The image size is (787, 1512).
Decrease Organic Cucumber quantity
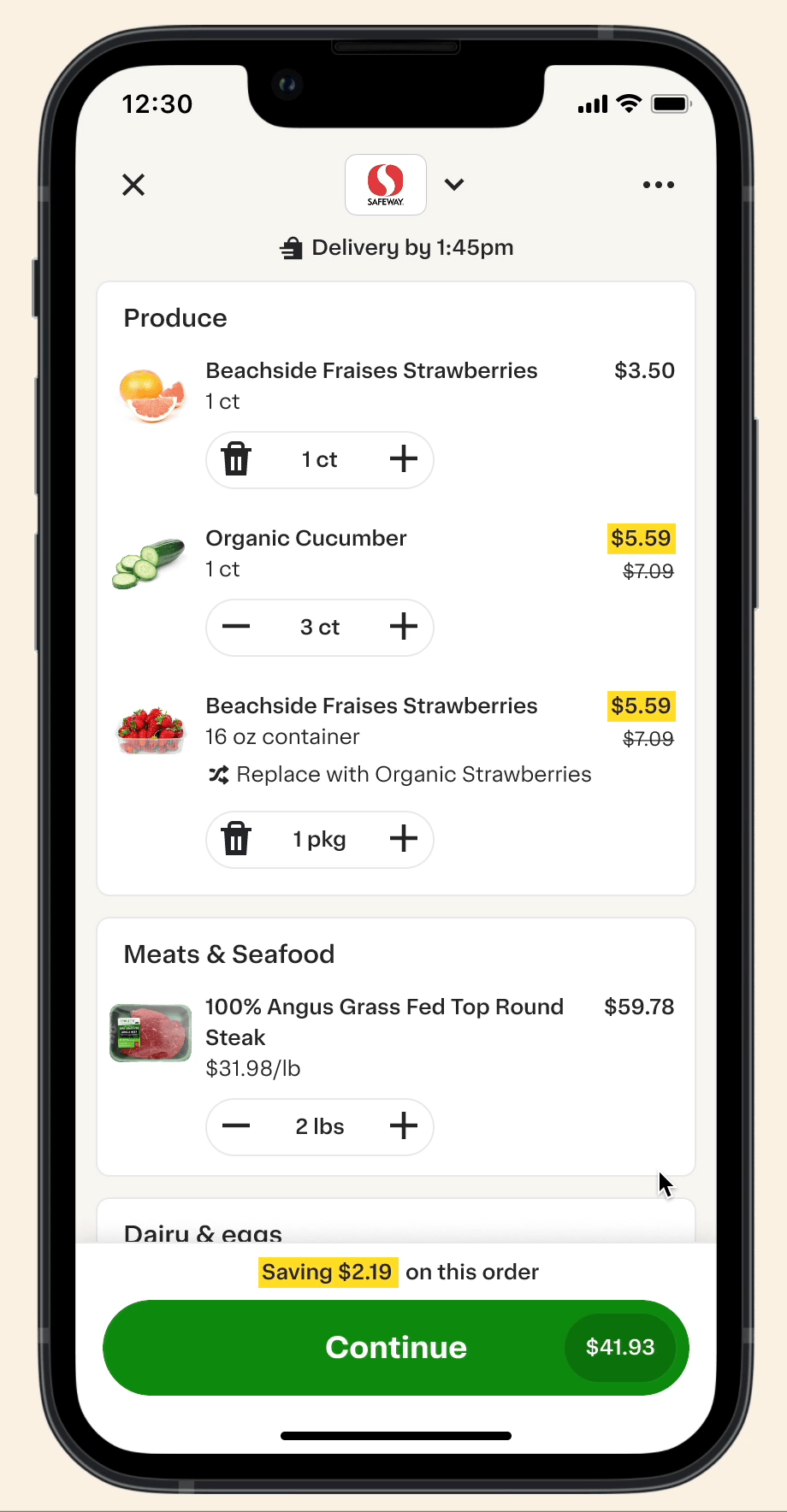[x=236, y=627]
